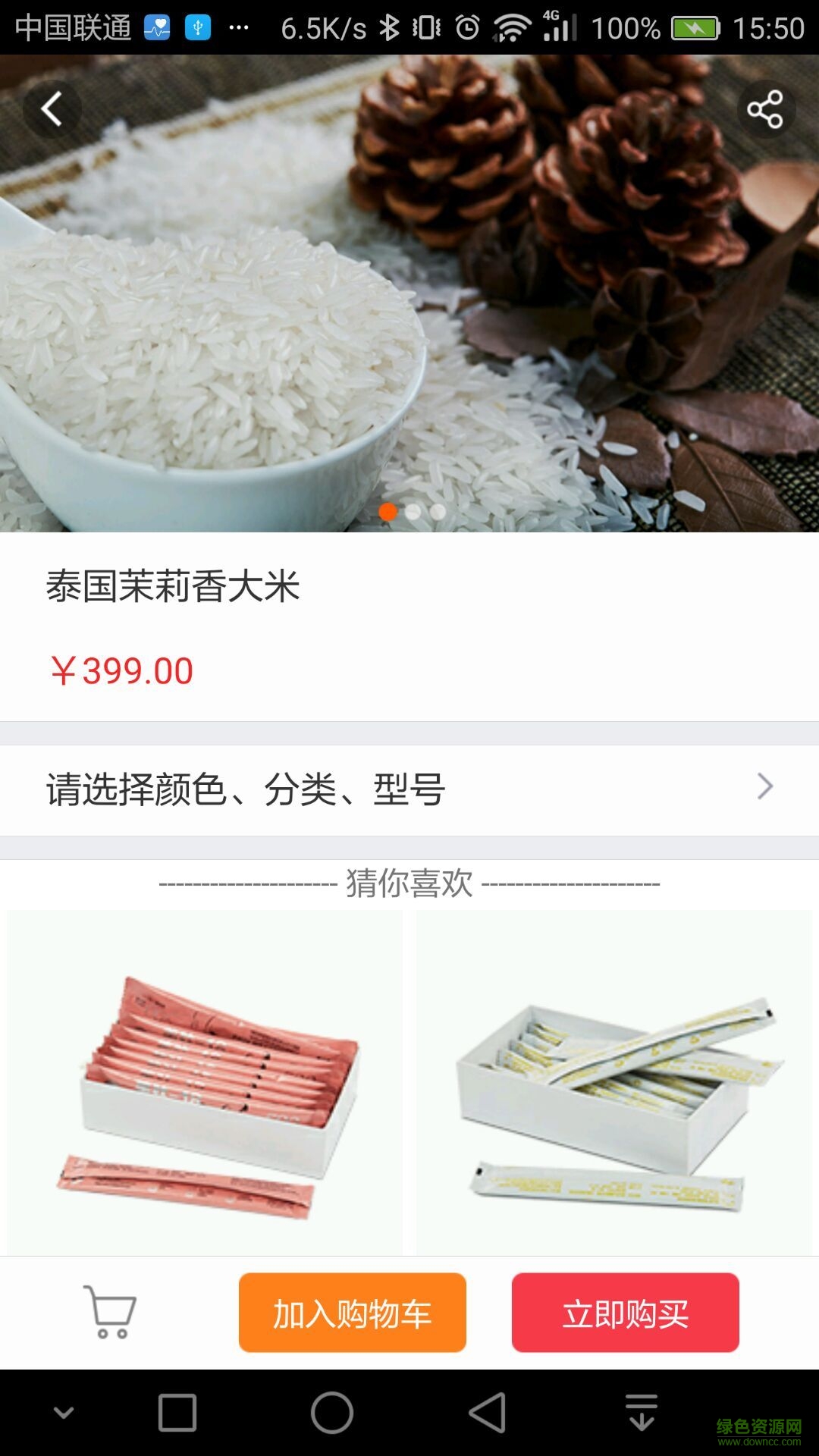Tap 立即购买 to buy now
This screenshot has width=819, height=1456.
625,1313
